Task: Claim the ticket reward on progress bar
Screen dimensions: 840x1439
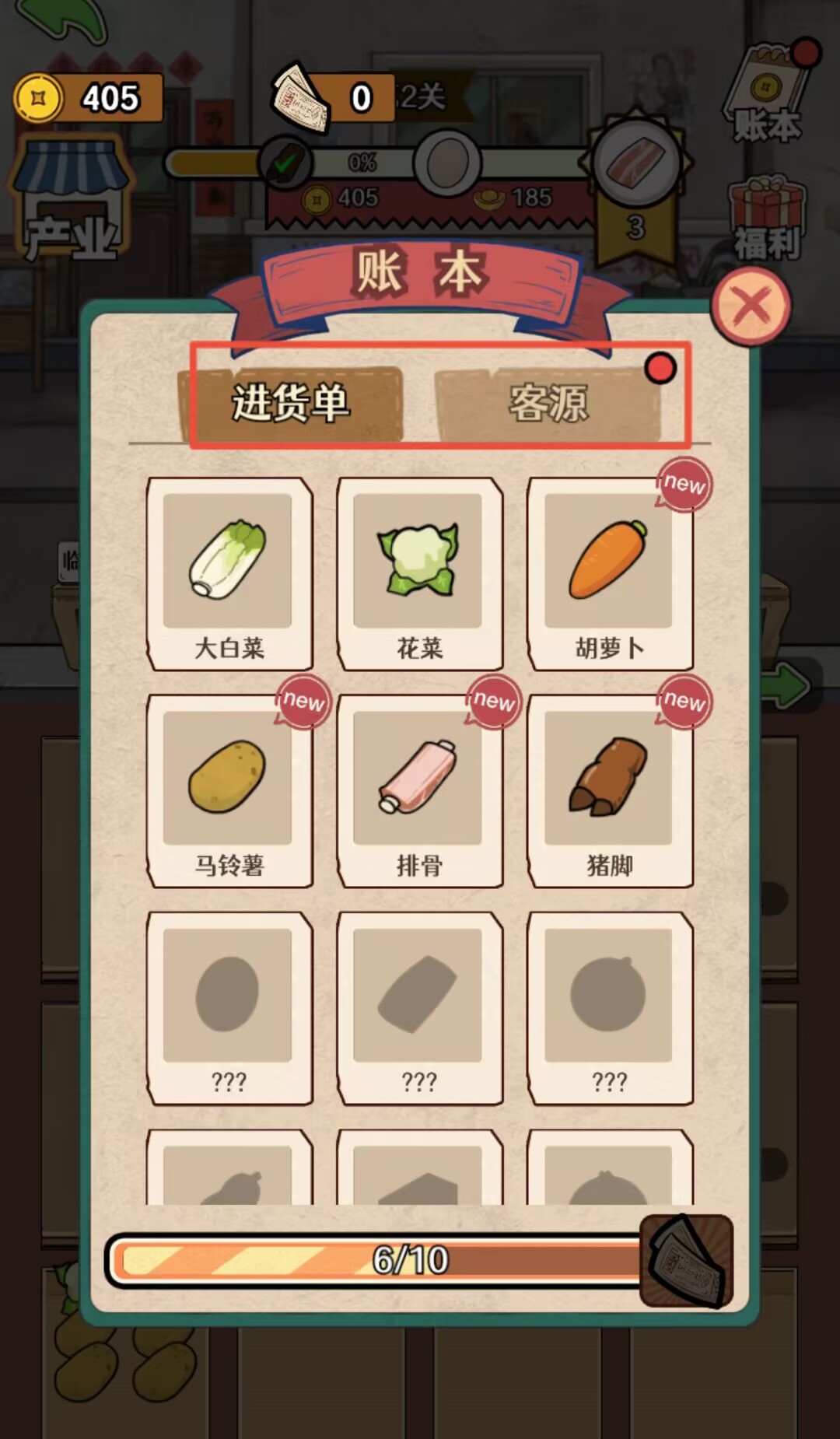Action: pos(686,1261)
